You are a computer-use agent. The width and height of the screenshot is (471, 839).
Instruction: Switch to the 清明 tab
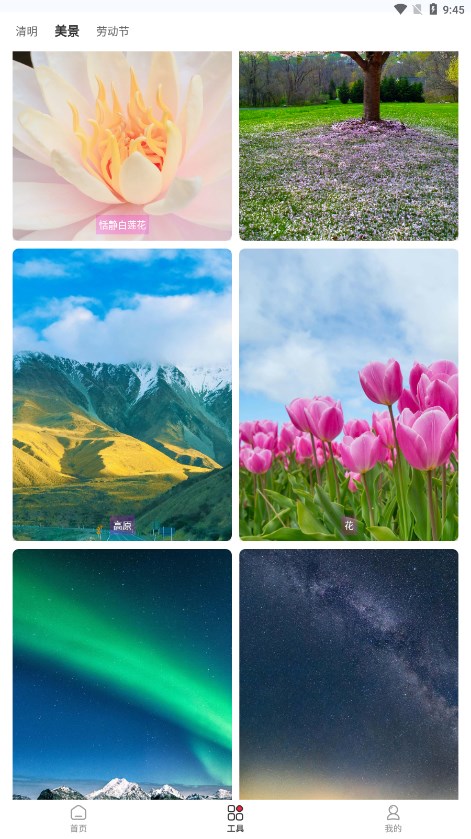26,31
